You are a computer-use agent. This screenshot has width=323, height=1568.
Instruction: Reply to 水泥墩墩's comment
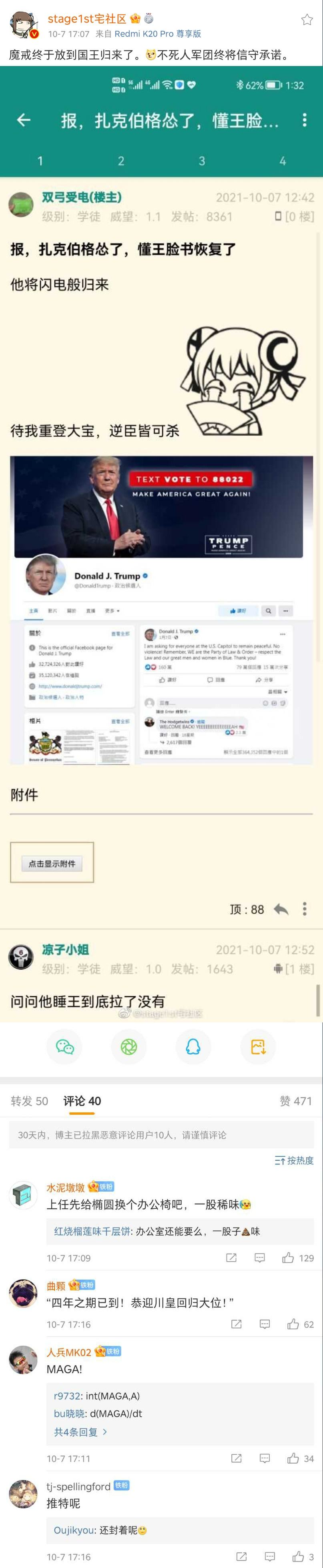click(260, 1258)
